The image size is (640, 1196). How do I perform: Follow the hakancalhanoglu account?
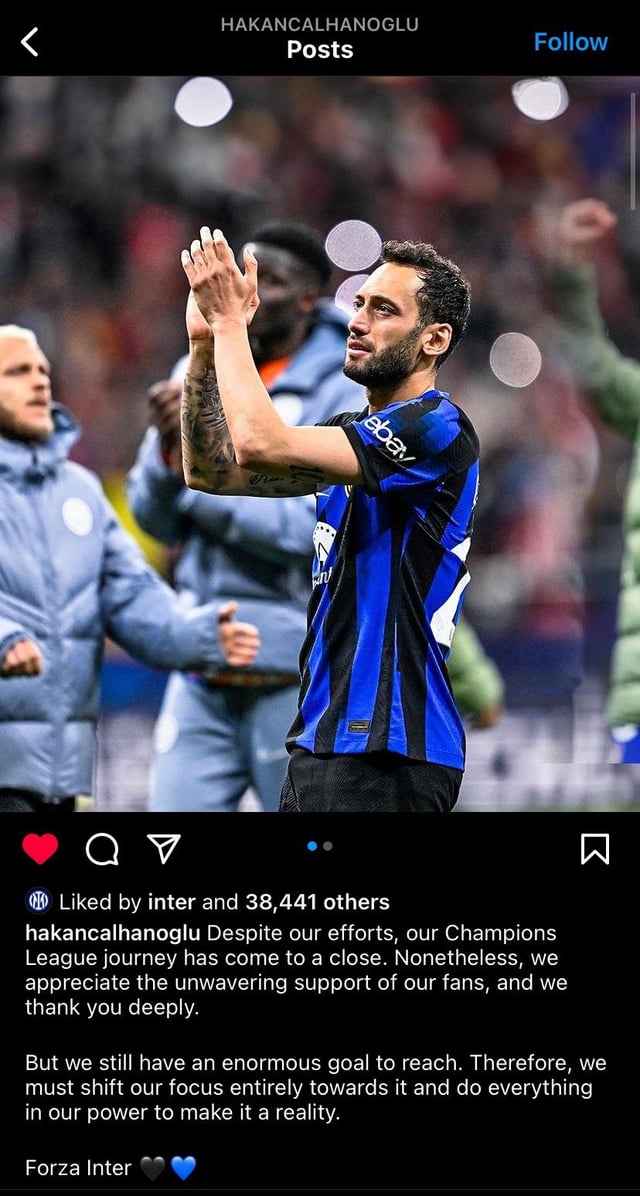tap(570, 42)
